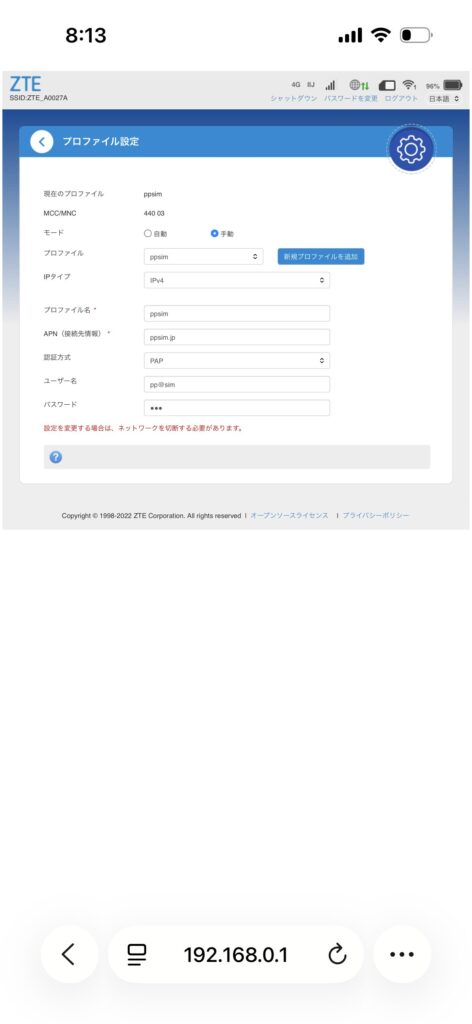The height and width of the screenshot is (1024, 472).
Task: Open the プロファイル dropdown showing ppsim
Action: pos(203,257)
